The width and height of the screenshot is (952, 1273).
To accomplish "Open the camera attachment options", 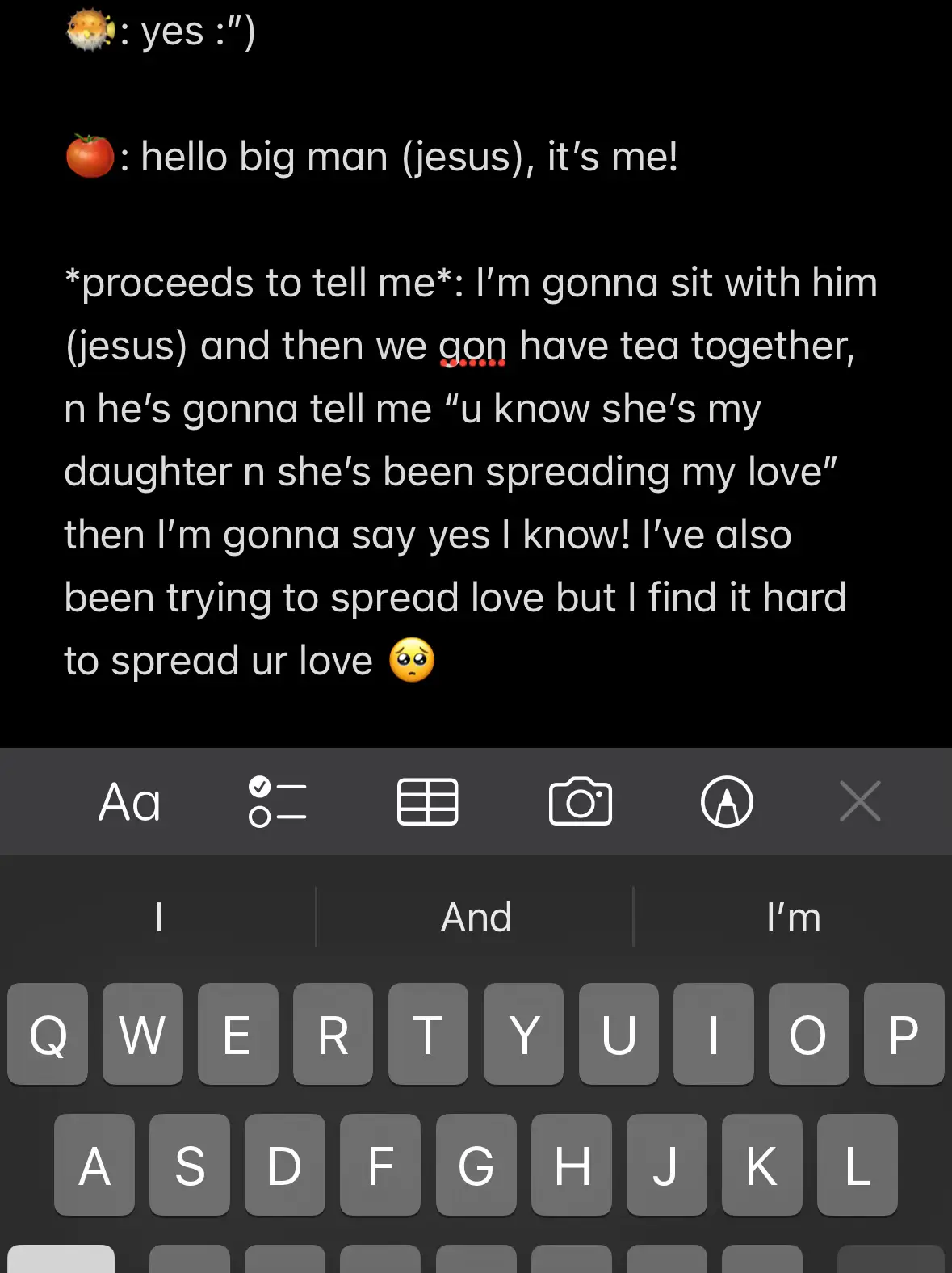I will click(x=580, y=802).
